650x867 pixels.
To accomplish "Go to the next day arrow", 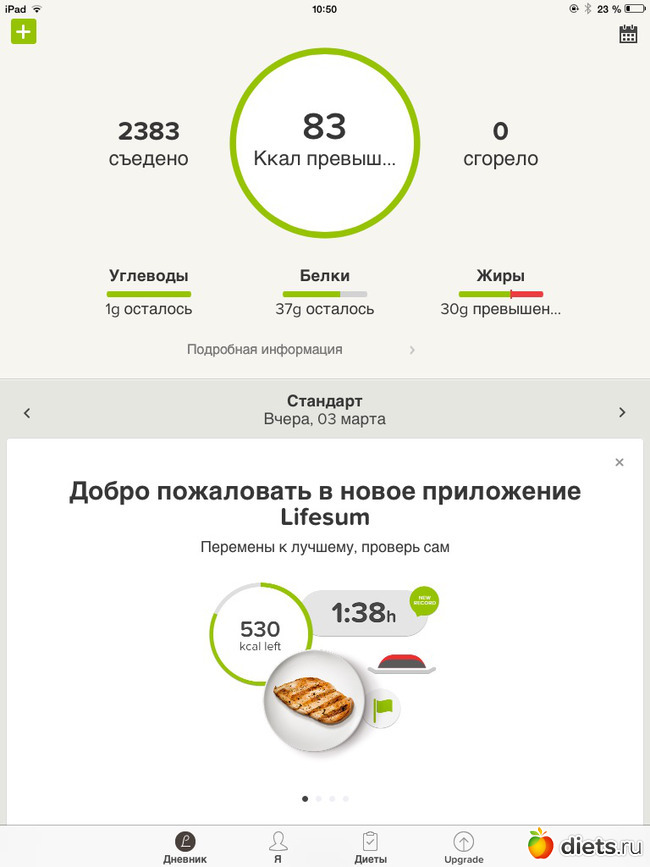I will pos(622,412).
